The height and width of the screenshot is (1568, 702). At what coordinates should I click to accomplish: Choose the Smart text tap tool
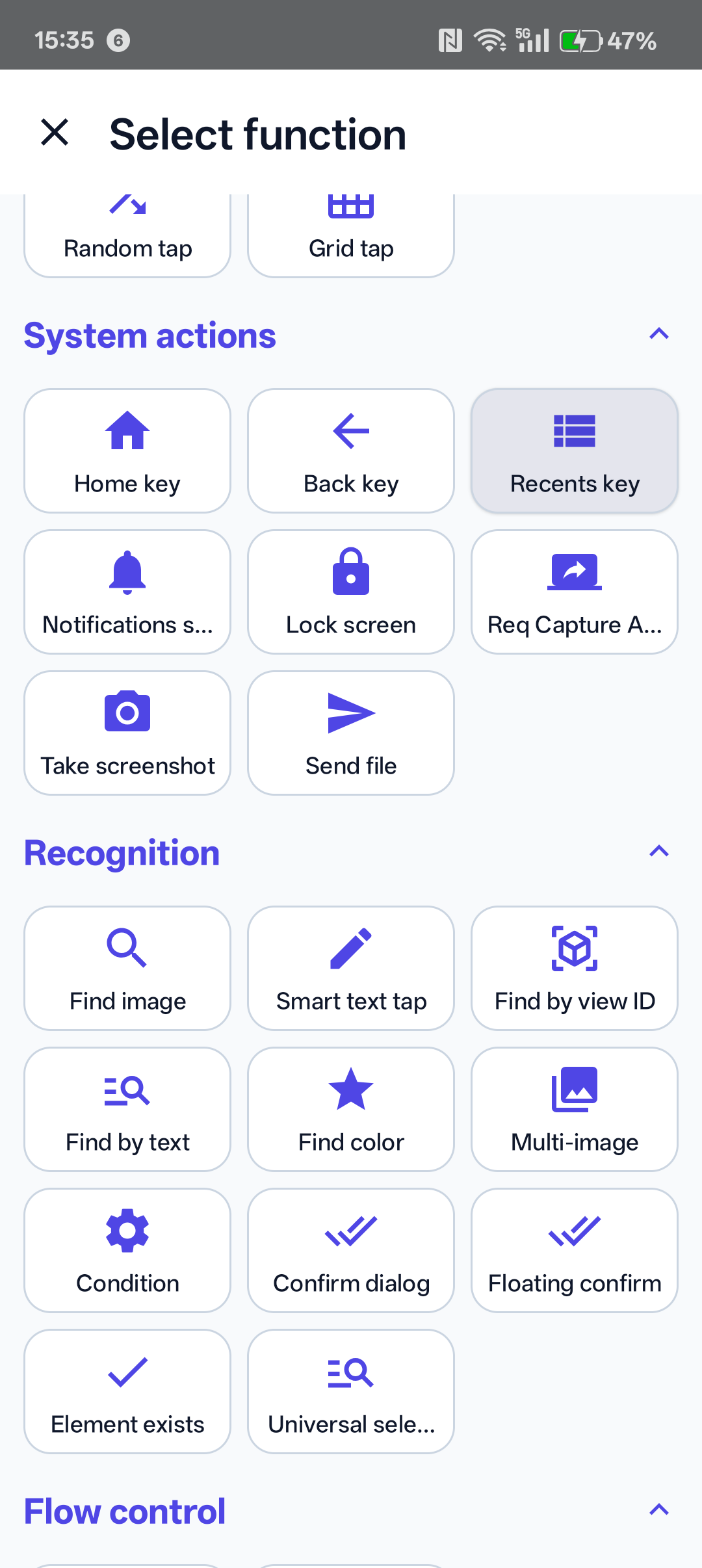tap(350, 968)
